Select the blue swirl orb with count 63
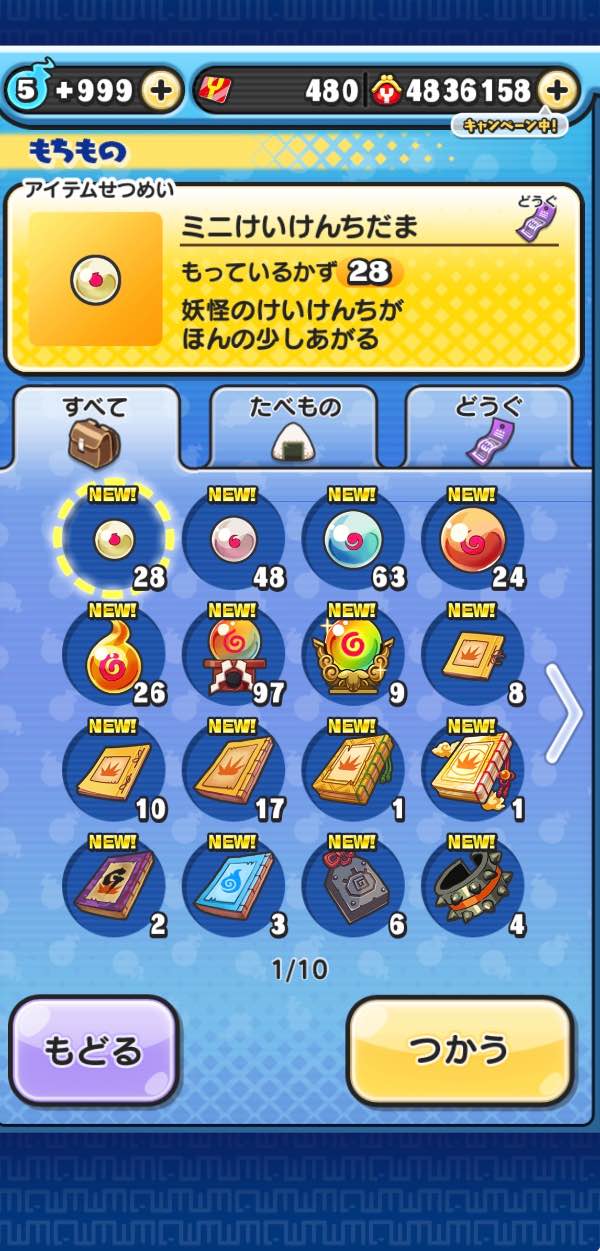The width and height of the screenshot is (600, 1251). pos(353,541)
